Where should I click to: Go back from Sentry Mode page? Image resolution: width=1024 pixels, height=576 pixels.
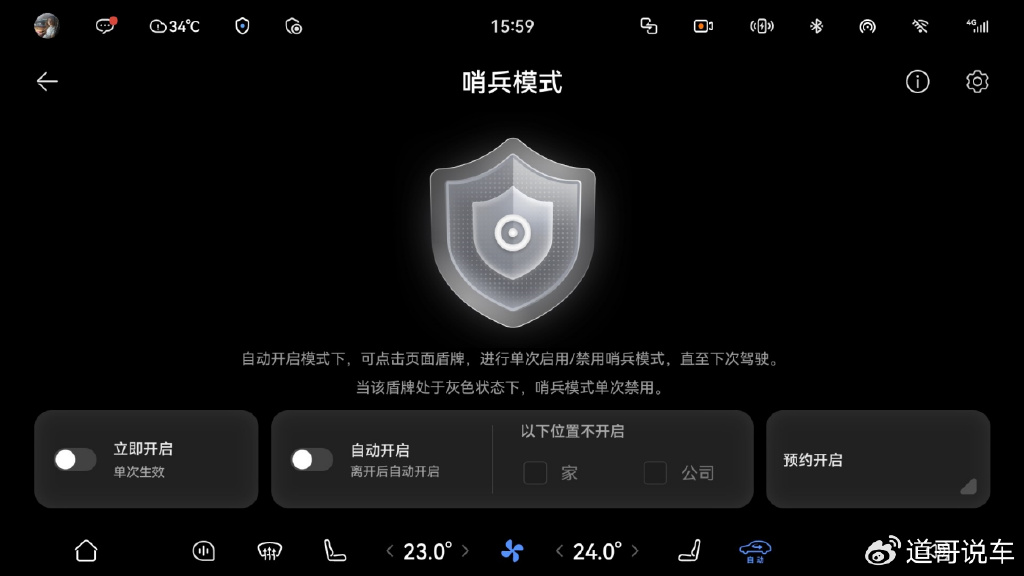click(x=47, y=82)
